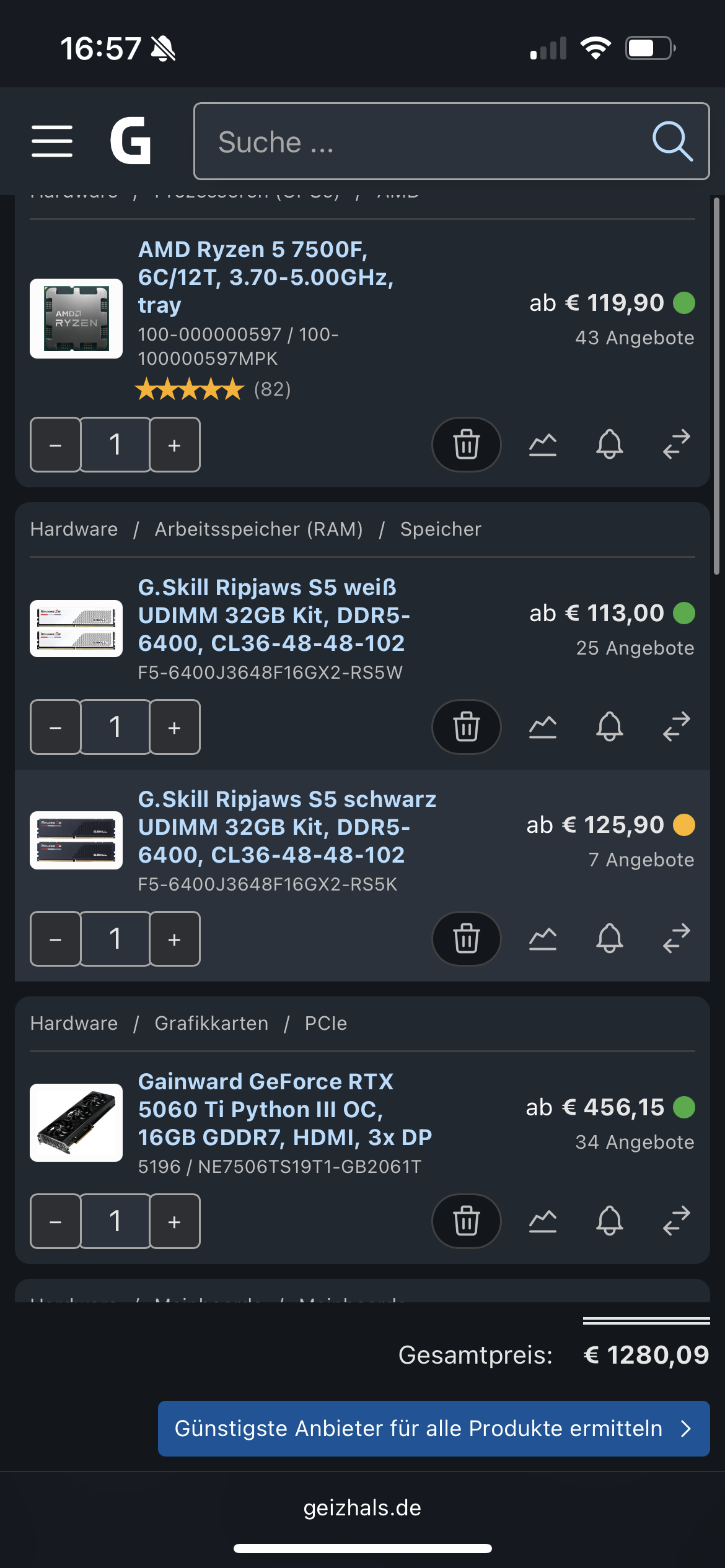Swap out G.Skill Ripjaws S5 schwarz via arrows
725x1568 pixels.
click(x=677, y=938)
